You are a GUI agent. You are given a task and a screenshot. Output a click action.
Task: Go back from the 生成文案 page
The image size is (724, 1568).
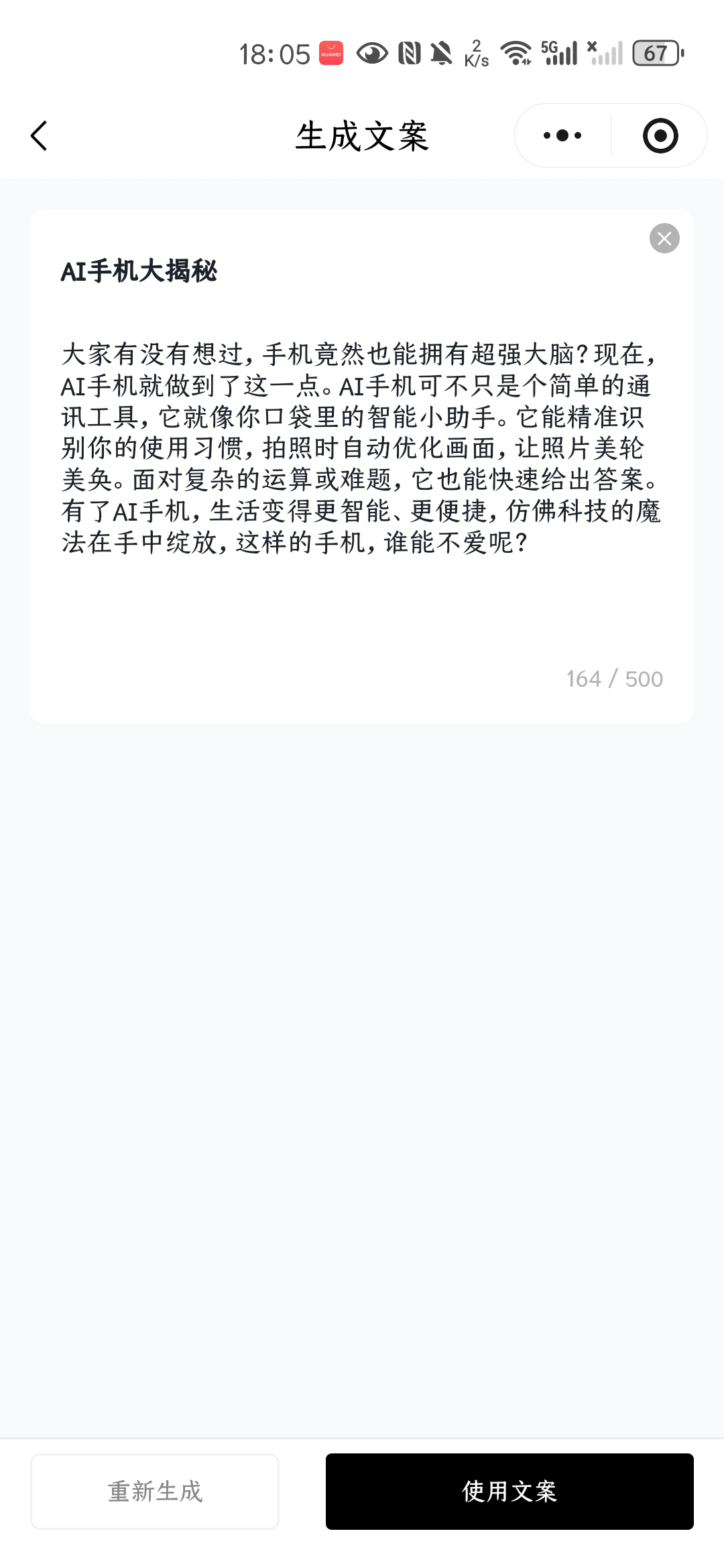40,136
